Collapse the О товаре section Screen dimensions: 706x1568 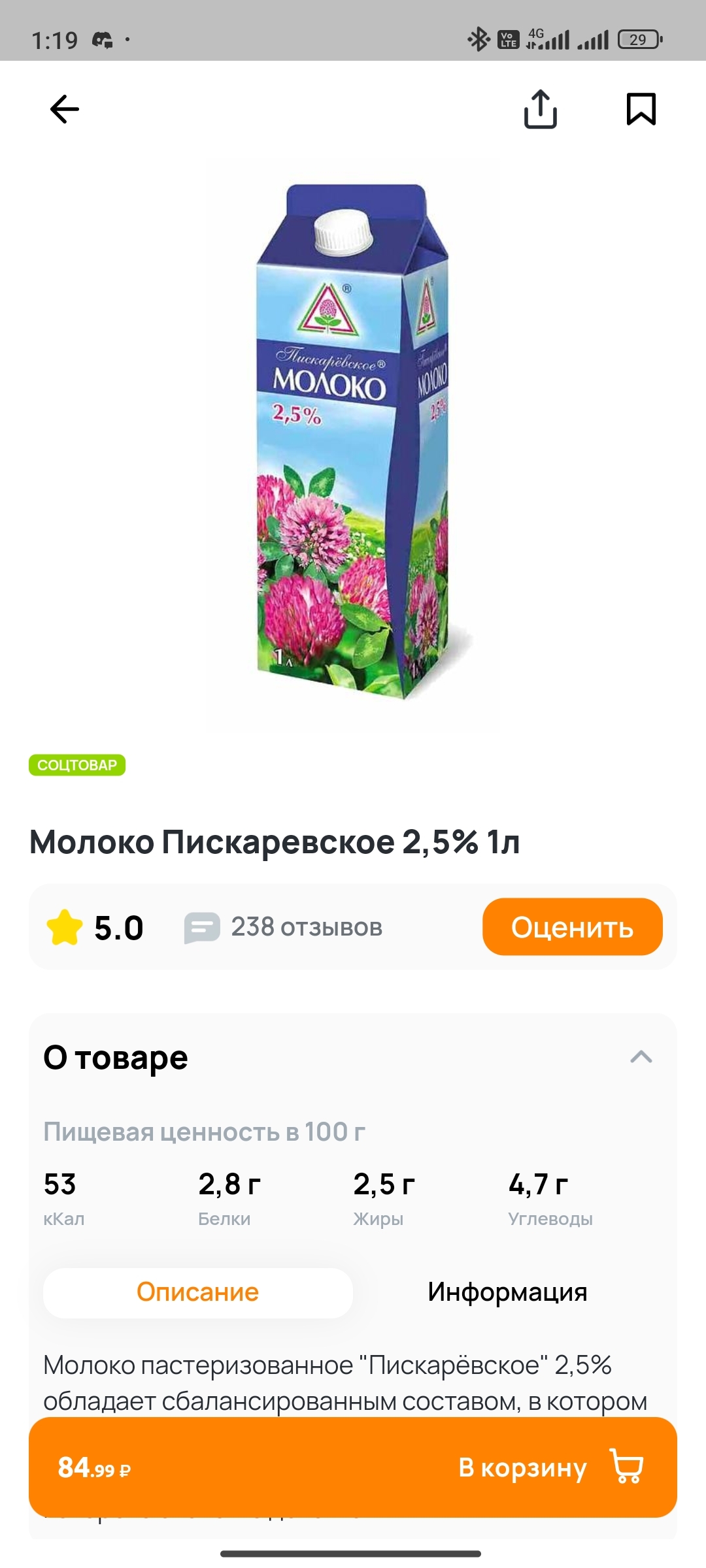pyautogui.click(x=641, y=1057)
